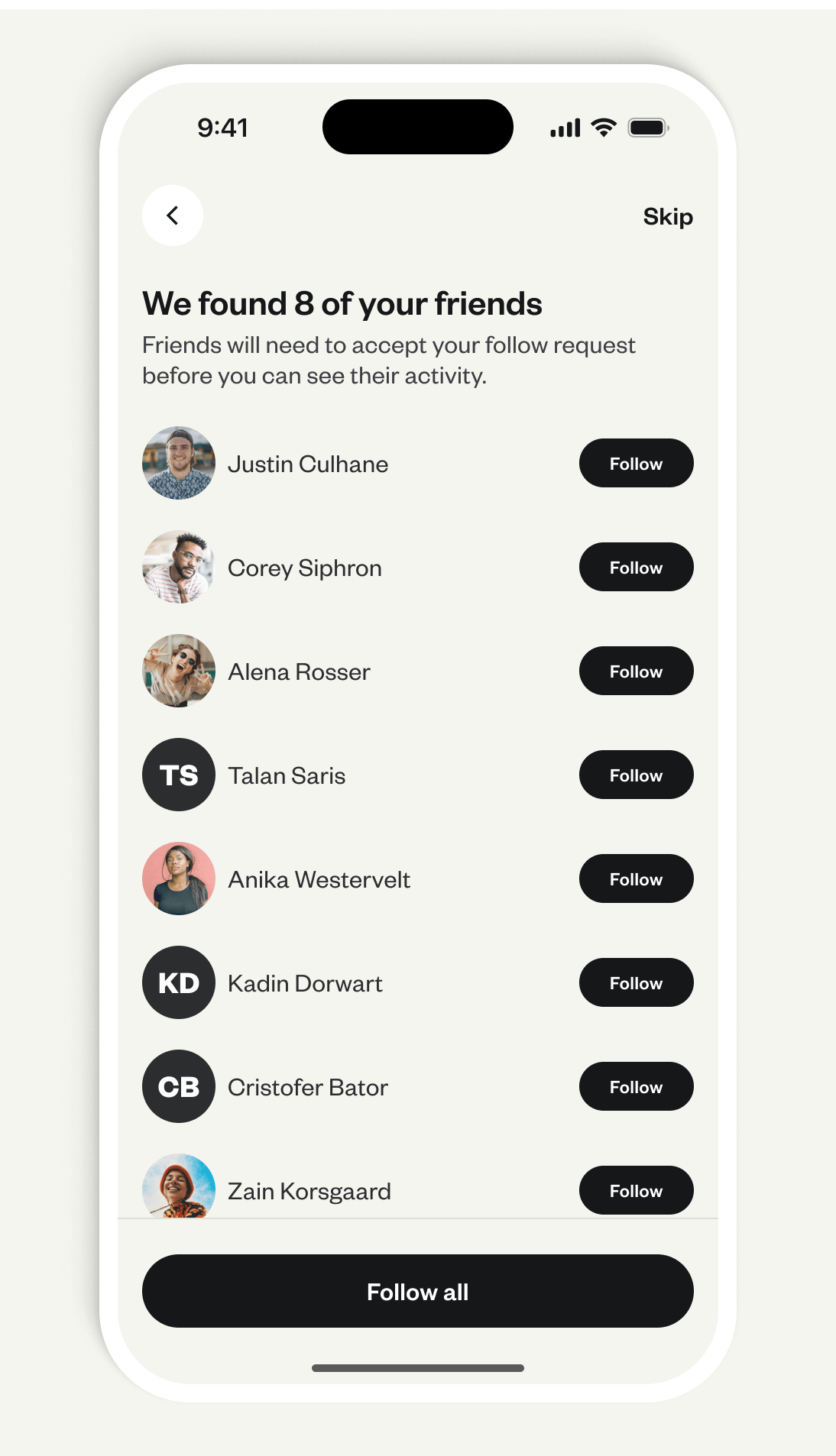
Task: Follow Cristofer Bator
Action: coord(636,1086)
